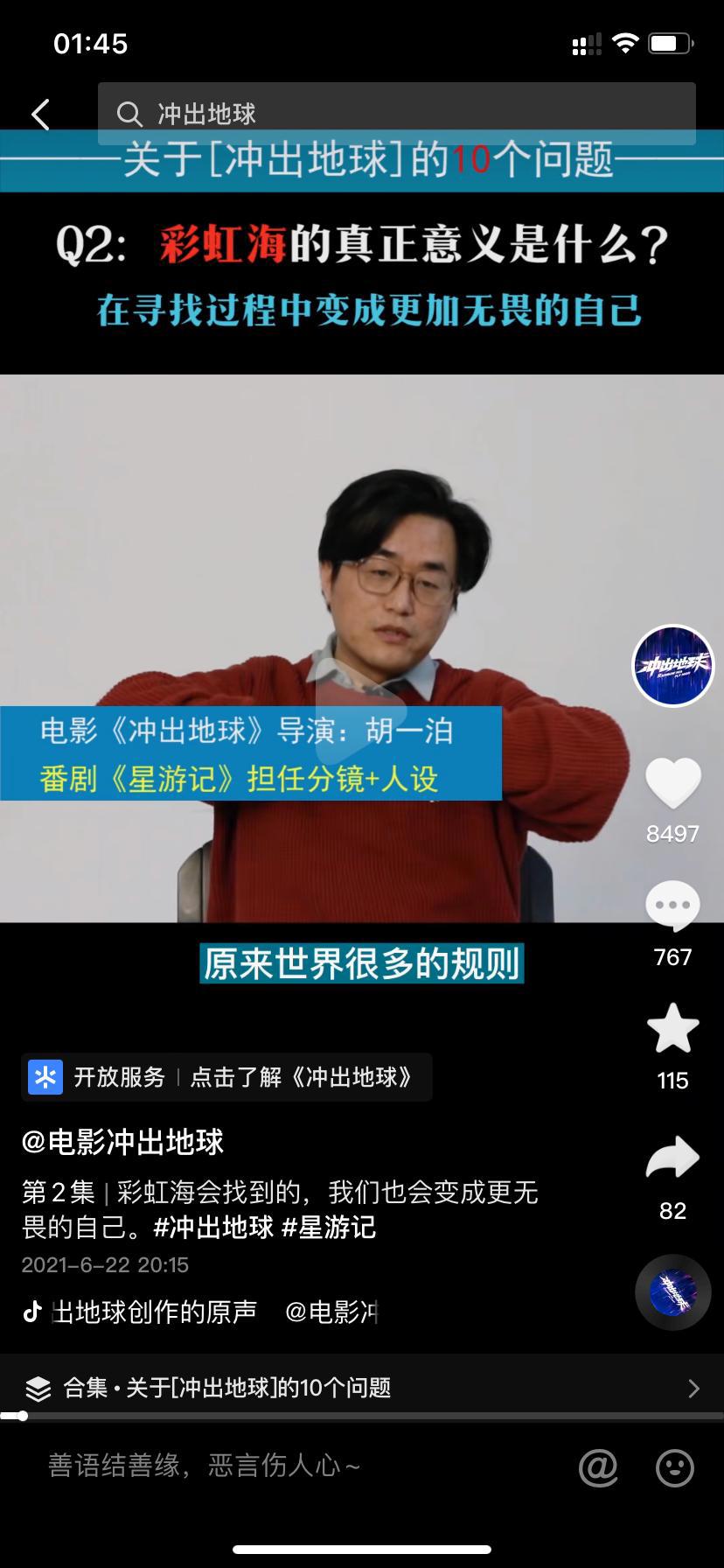Like the video by tapping the heart icon
724x1568 pixels.
(x=672, y=783)
